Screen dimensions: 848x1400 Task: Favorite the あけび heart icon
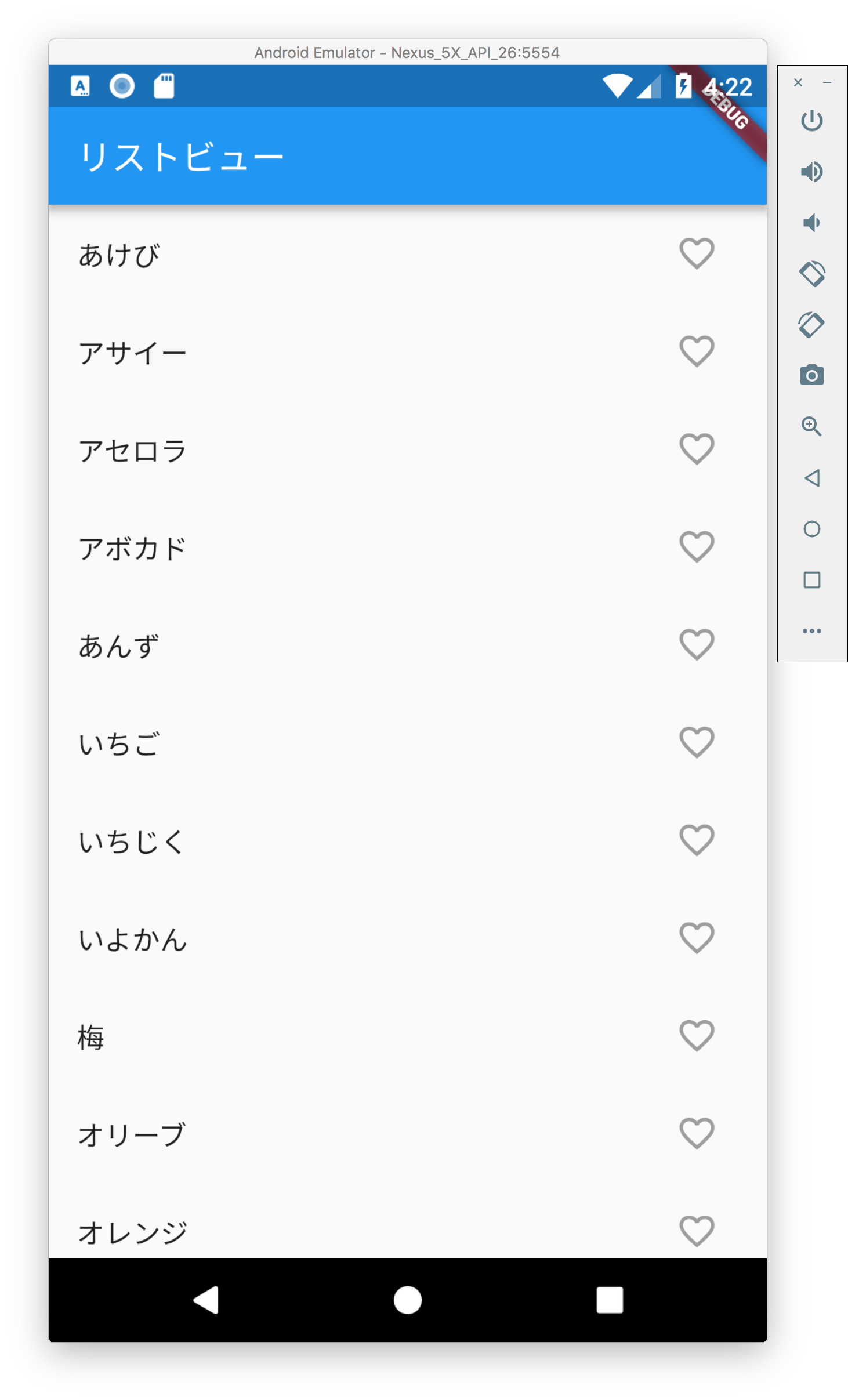[x=696, y=254]
